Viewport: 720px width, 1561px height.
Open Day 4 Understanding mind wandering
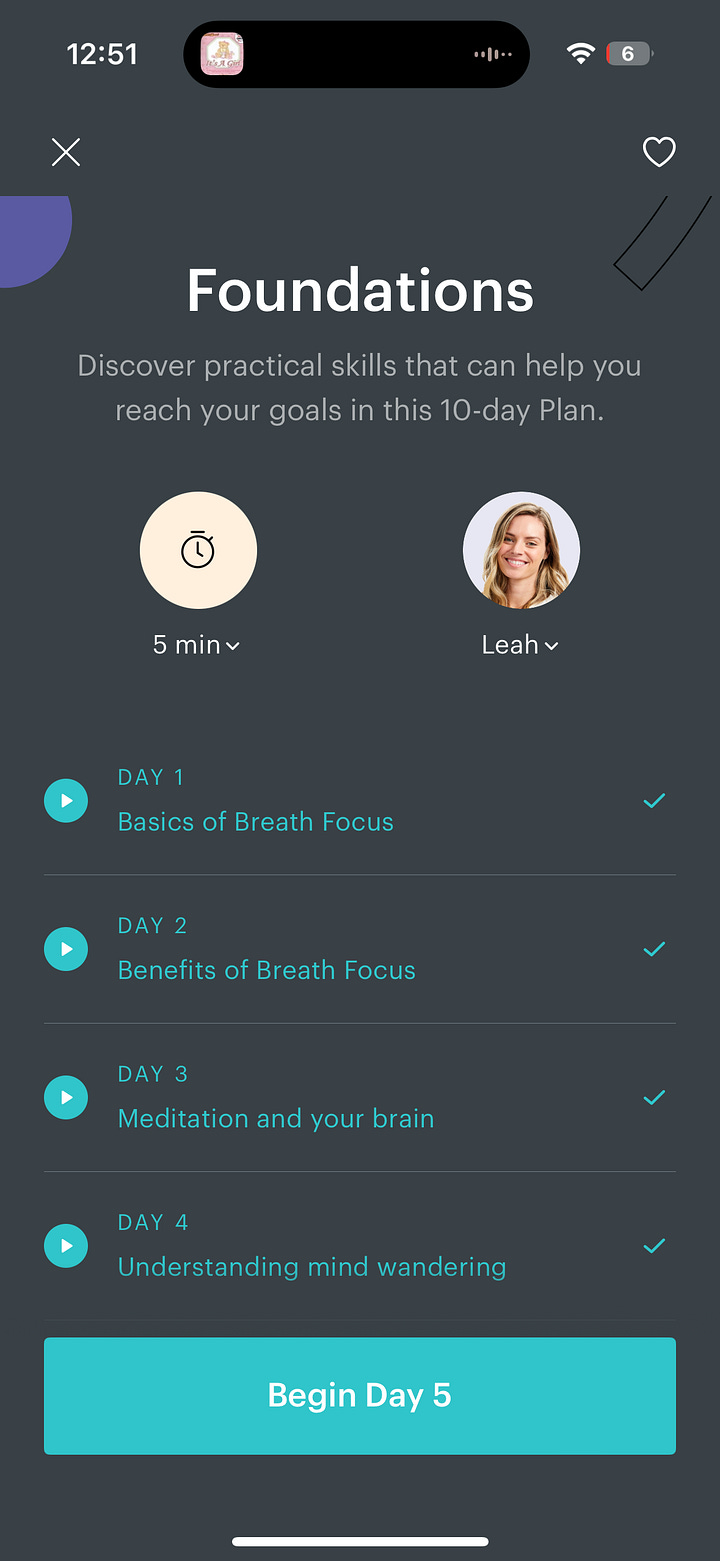pyautogui.click(x=311, y=1266)
